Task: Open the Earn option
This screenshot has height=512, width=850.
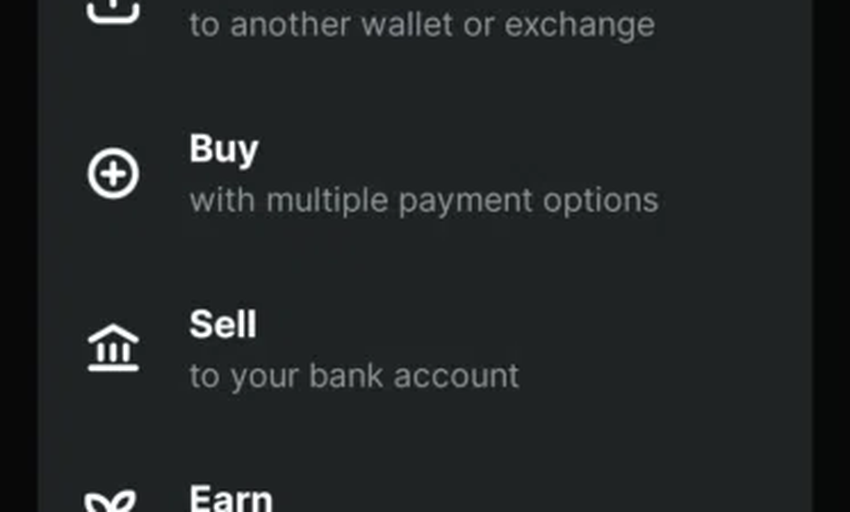Action: [230, 497]
